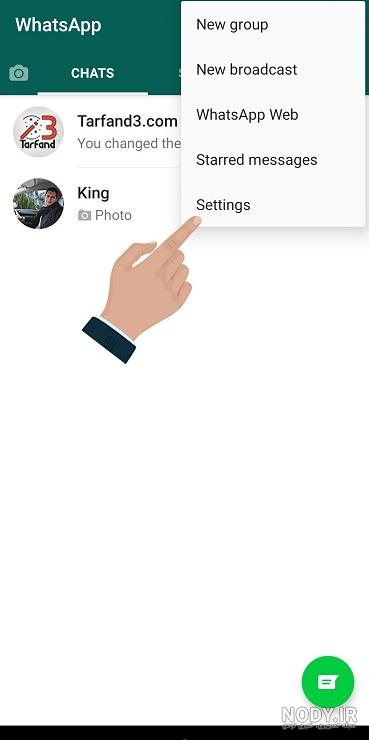Viewport: 369px width, 740px height.
Task: View King's profile photo
Action: 38,203
